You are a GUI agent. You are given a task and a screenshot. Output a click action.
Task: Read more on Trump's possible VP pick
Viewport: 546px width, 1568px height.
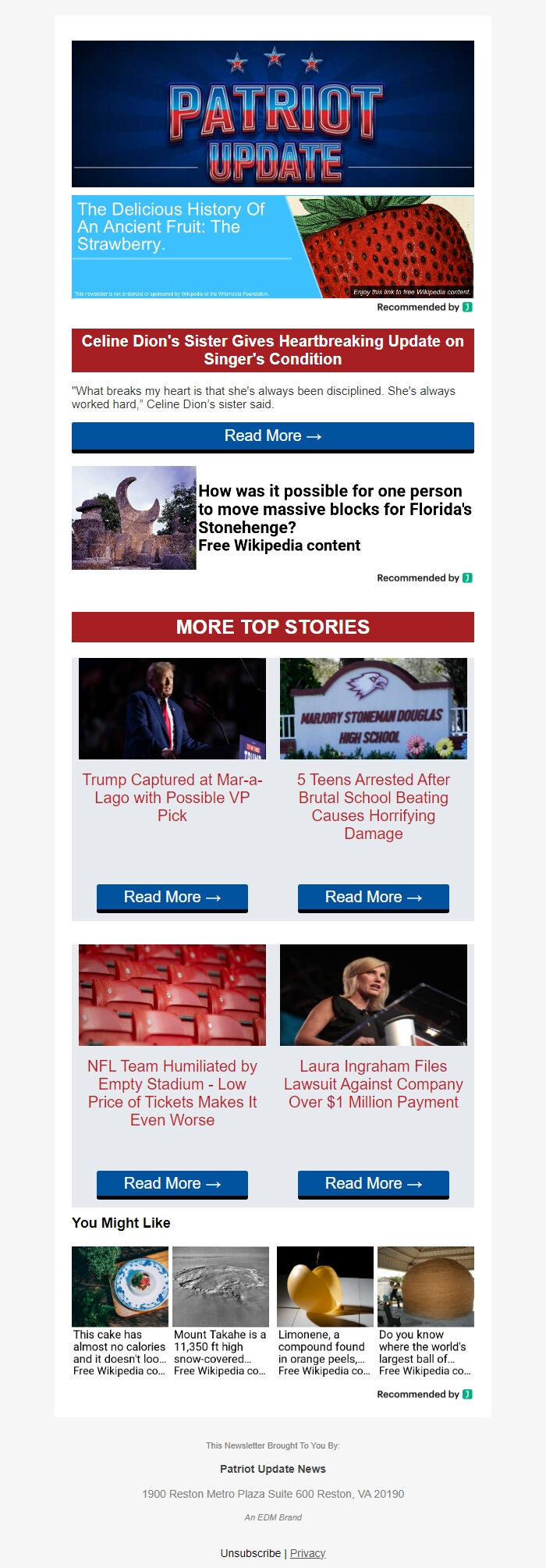coord(172,898)
